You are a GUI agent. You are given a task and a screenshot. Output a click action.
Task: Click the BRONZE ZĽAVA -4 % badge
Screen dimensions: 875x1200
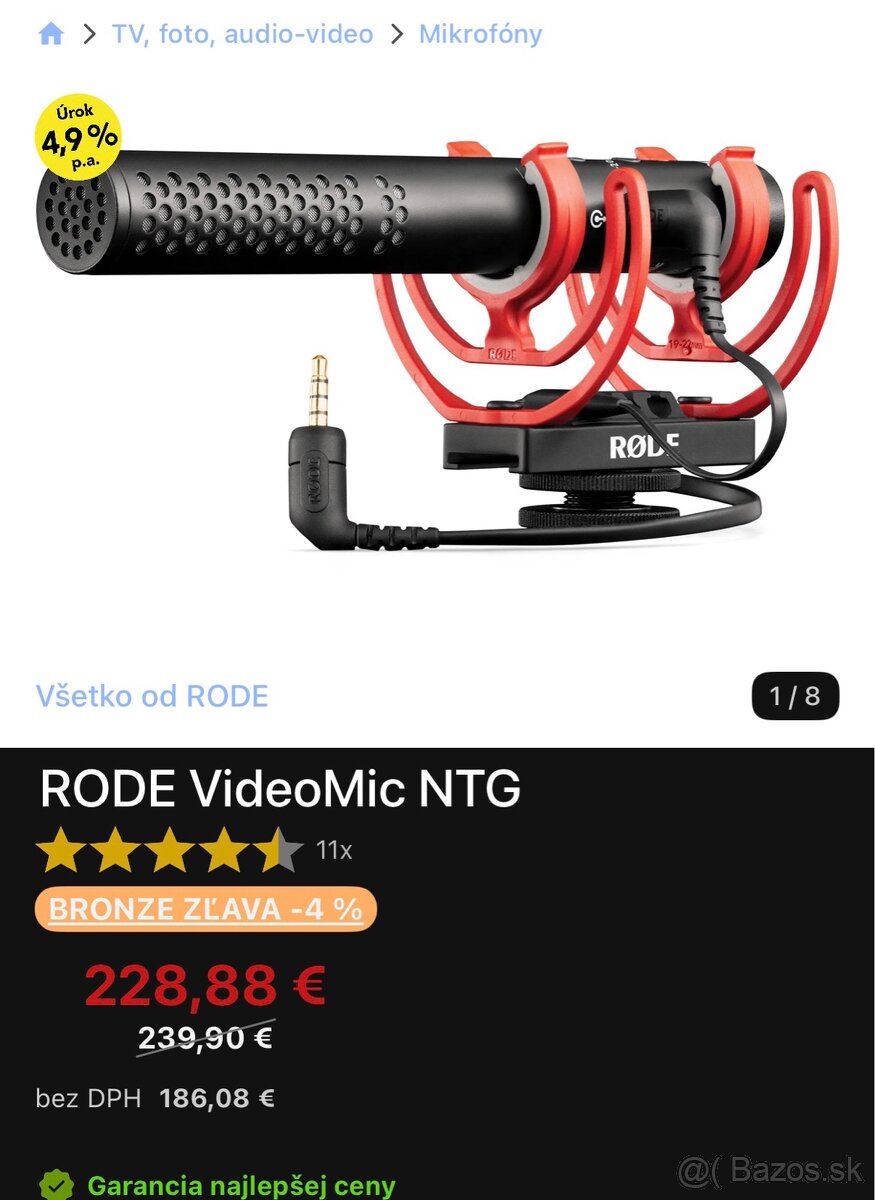(x=204, y=910)
